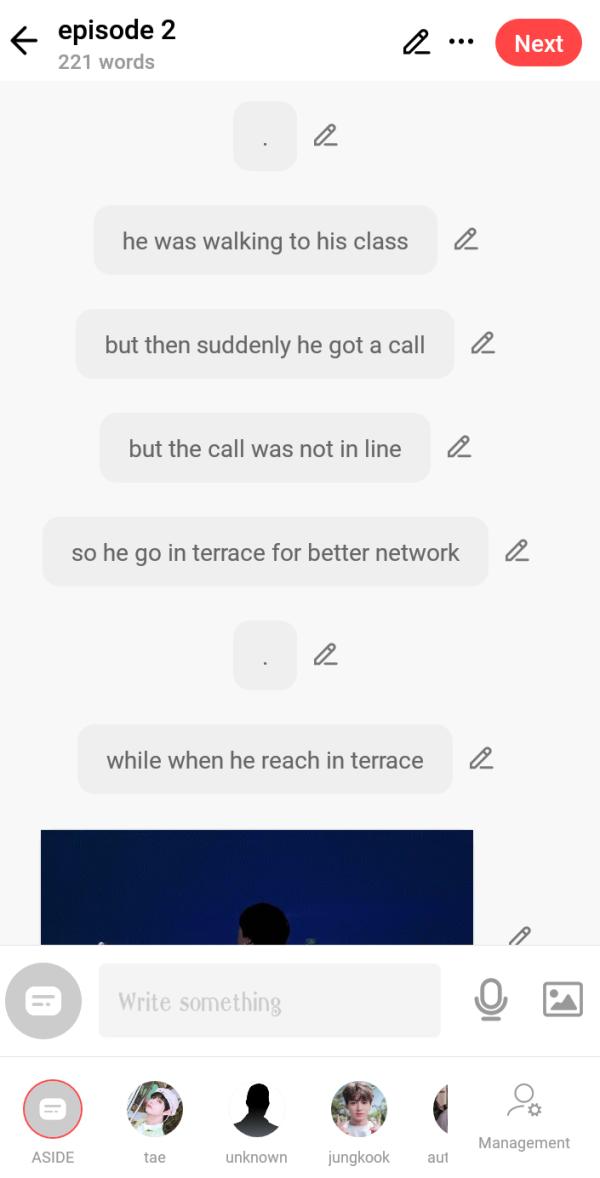
Task: Start voice input with microphone icon
Action: (x=490, y=1000)
